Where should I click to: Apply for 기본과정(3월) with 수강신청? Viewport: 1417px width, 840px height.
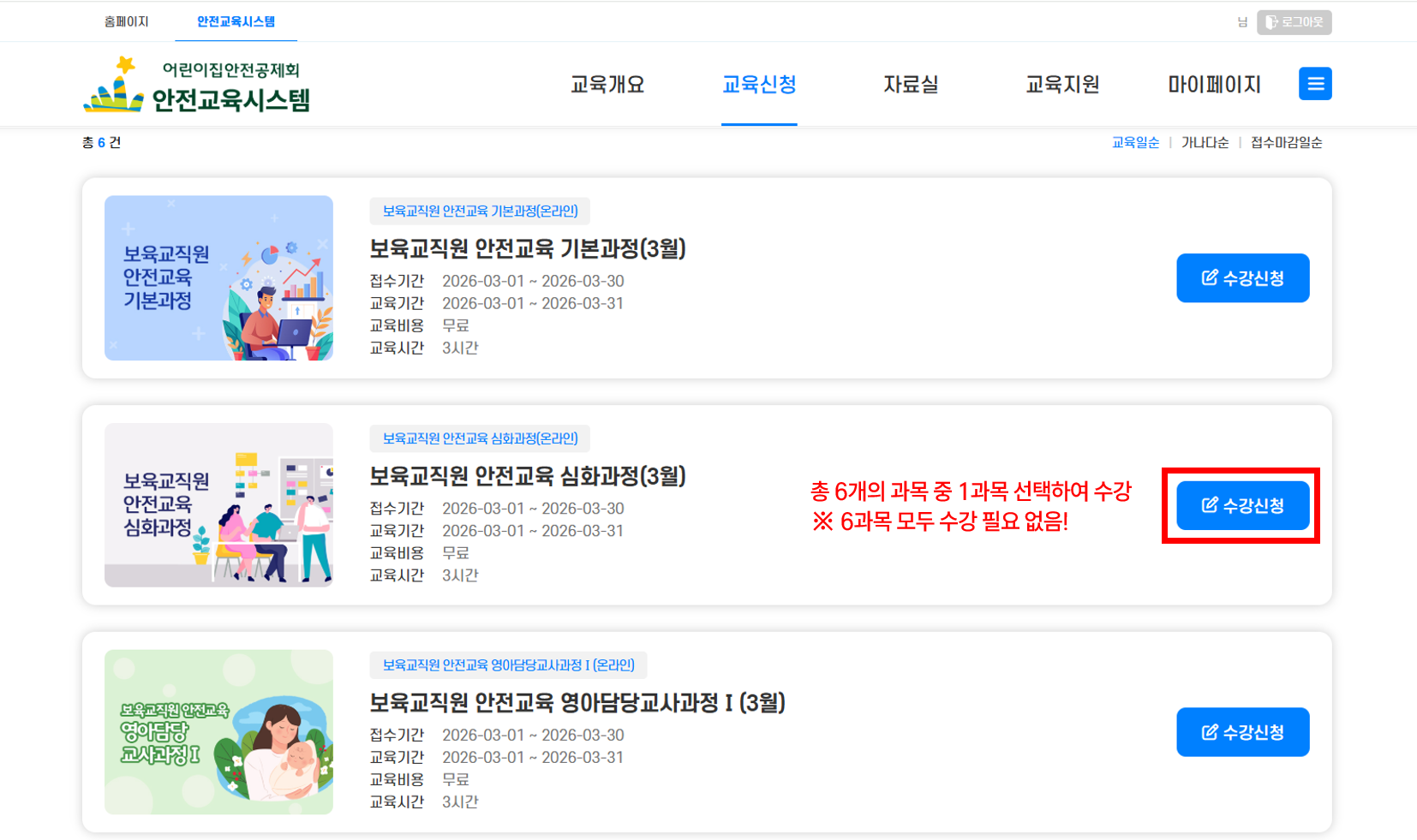pyautogui.click(x=1242, y=278)
